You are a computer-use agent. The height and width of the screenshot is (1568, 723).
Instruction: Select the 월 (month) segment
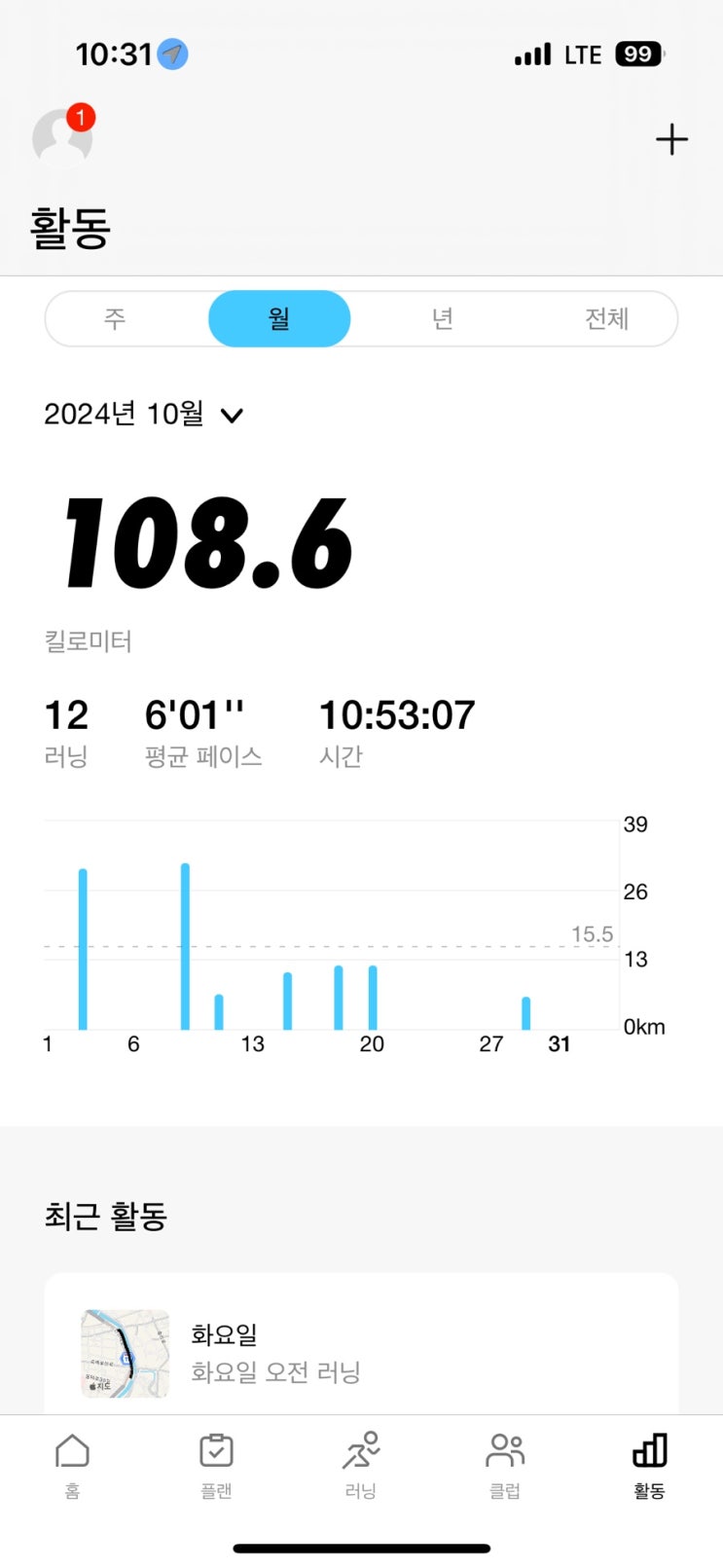(x=279, y=318)
